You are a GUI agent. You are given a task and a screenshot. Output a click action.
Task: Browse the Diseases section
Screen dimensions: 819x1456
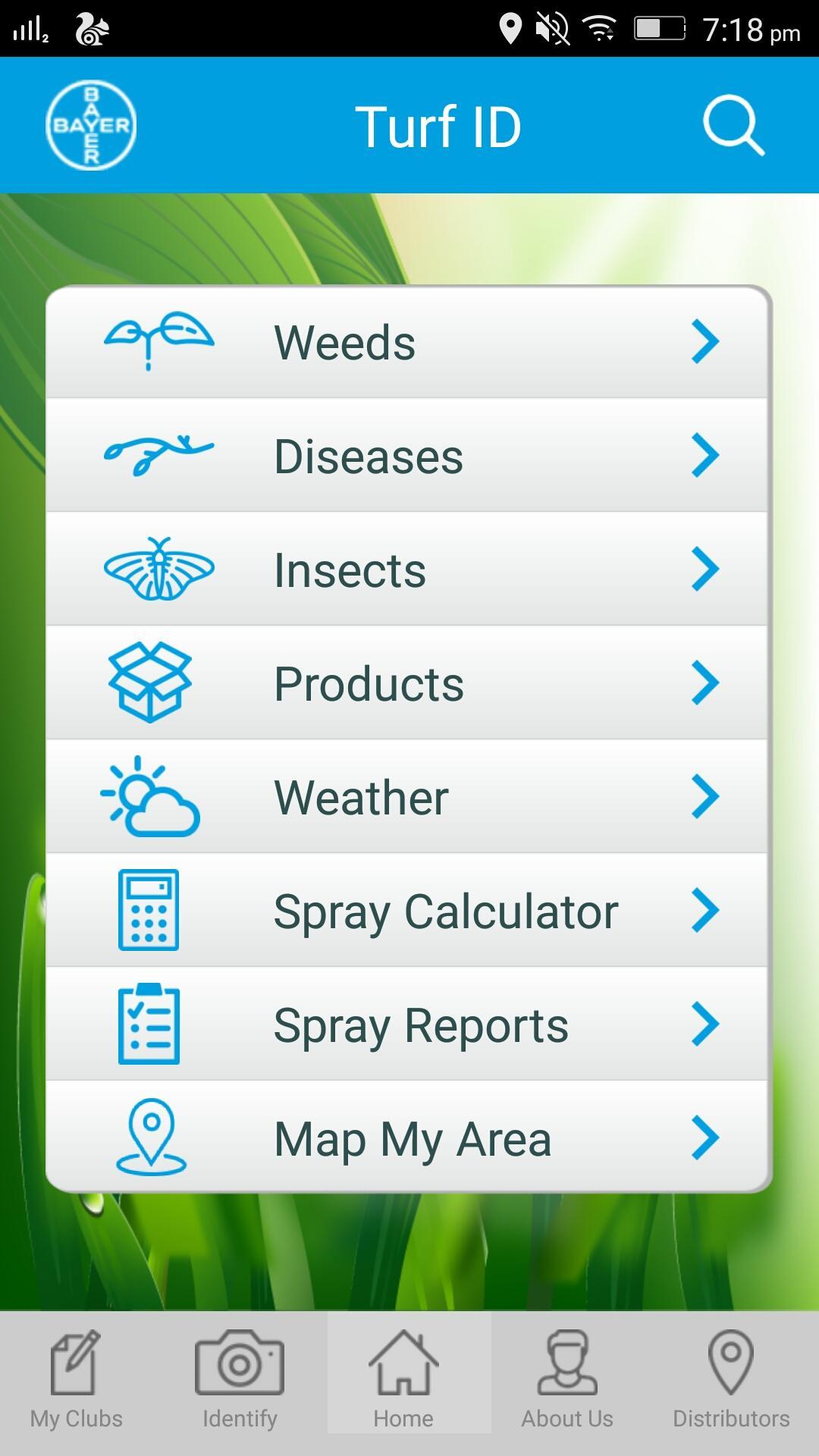click(408, 456)
